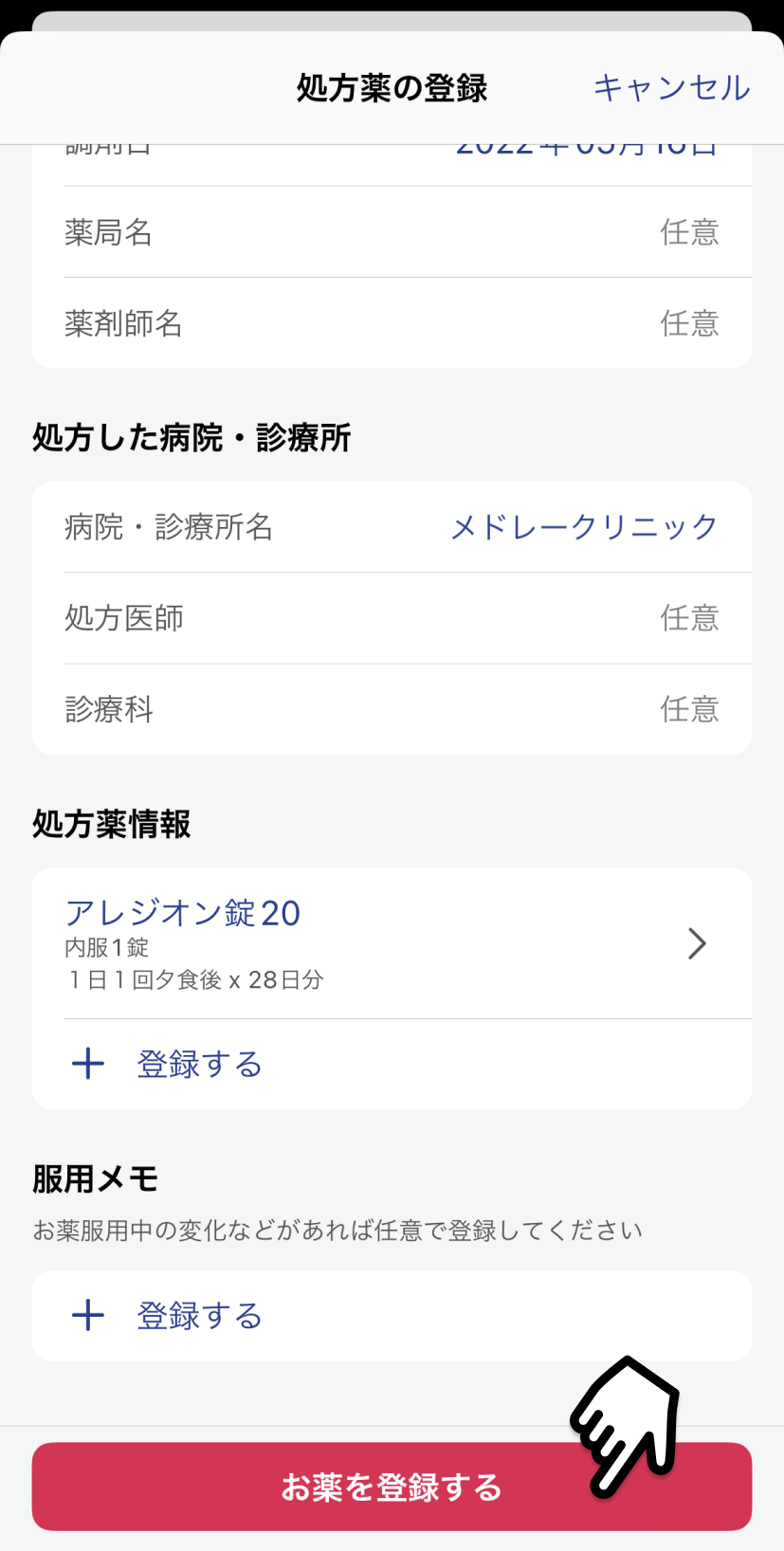The image size is (784, 1551).
Task: Enter the prescribing doctor in 処方医師
Action: (x=392, y=618)
